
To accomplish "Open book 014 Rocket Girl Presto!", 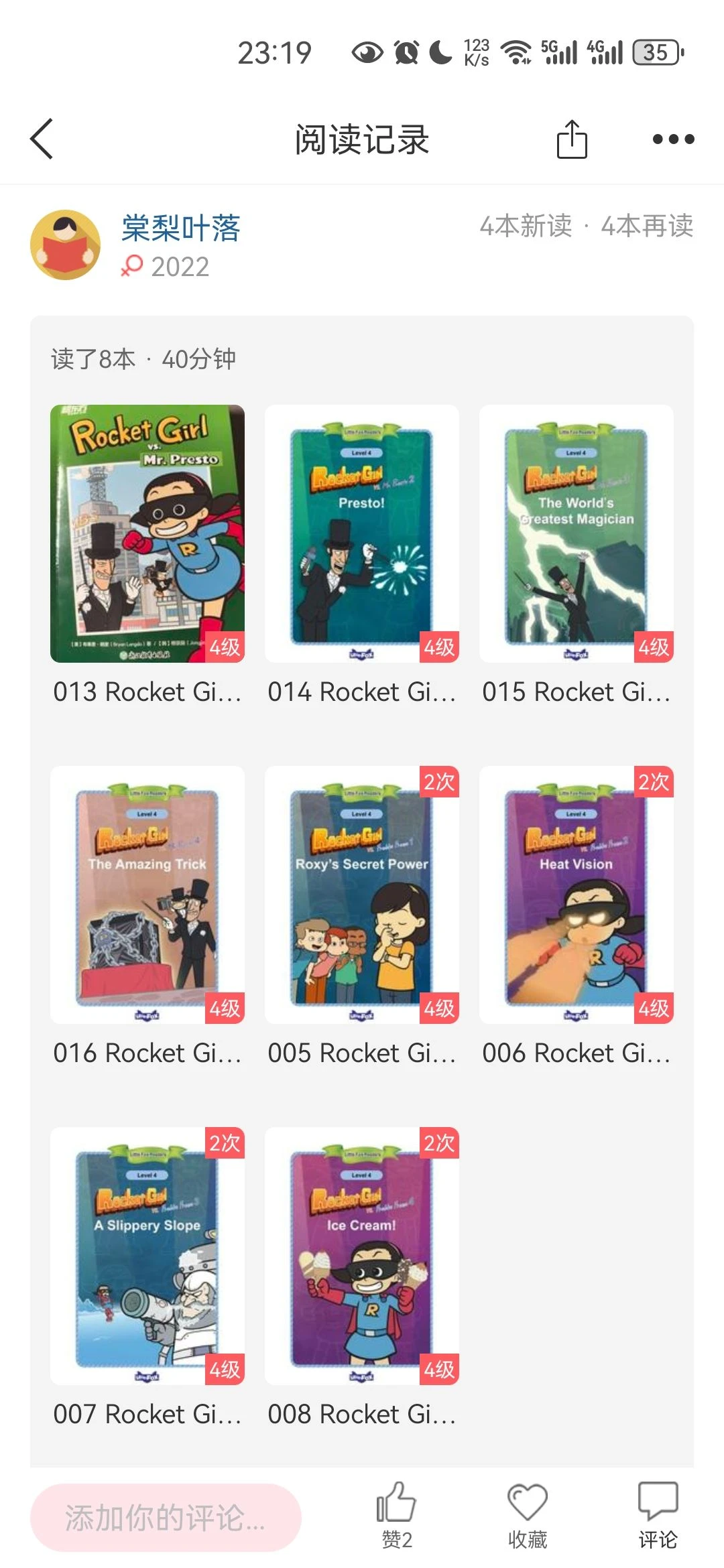I will click(x=362, y=534).
